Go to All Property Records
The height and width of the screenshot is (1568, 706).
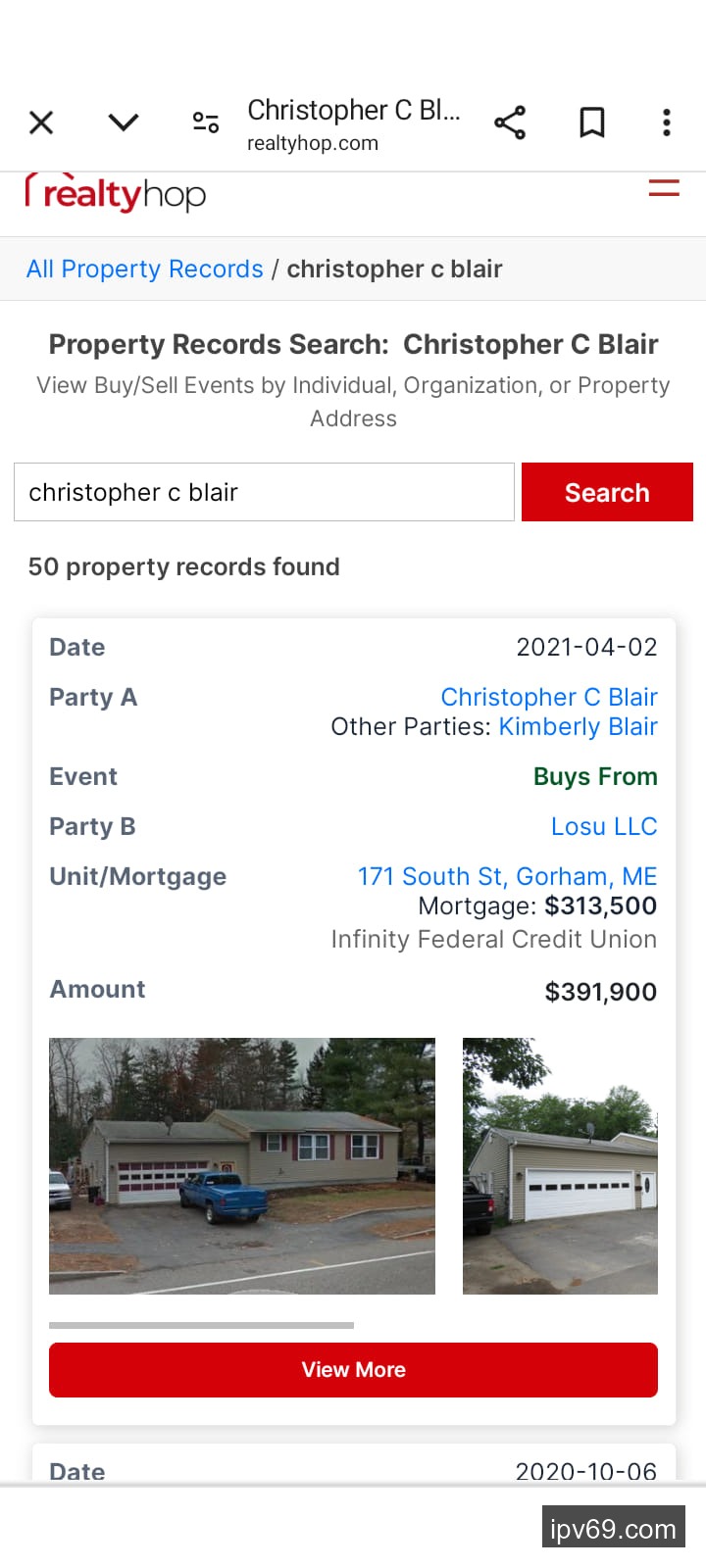point(145,269)
